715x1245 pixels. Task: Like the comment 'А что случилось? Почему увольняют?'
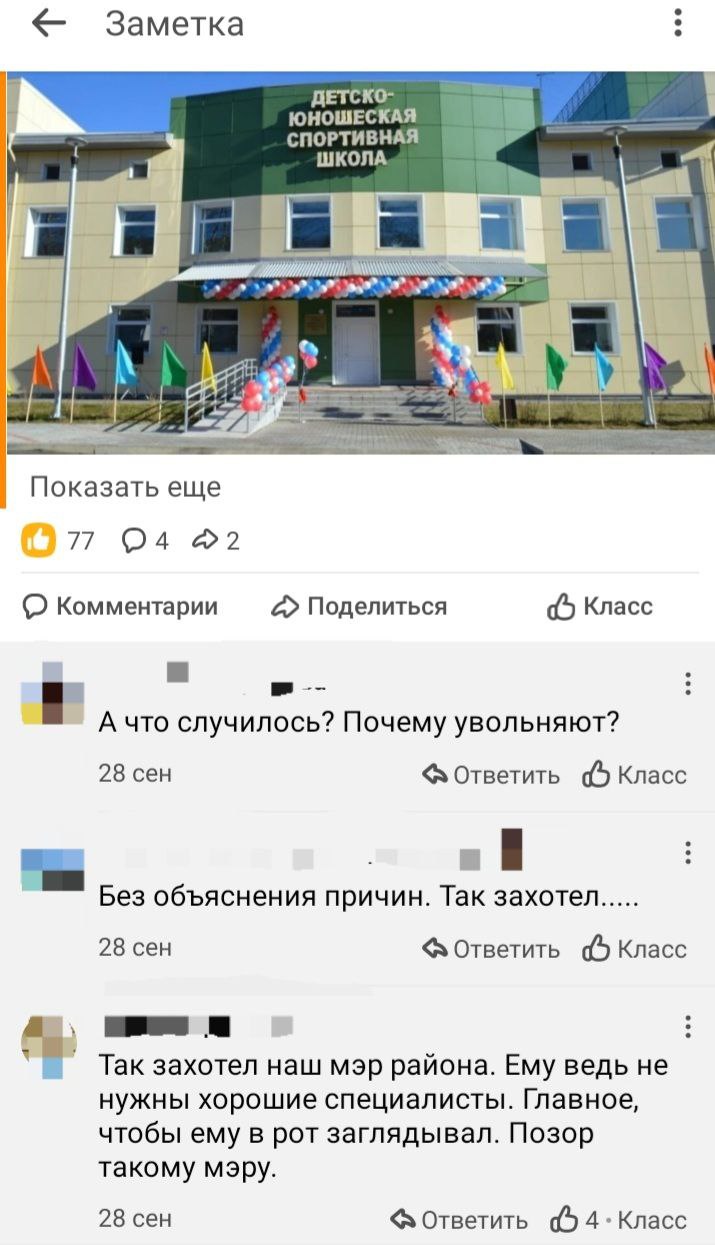[635, 775]
